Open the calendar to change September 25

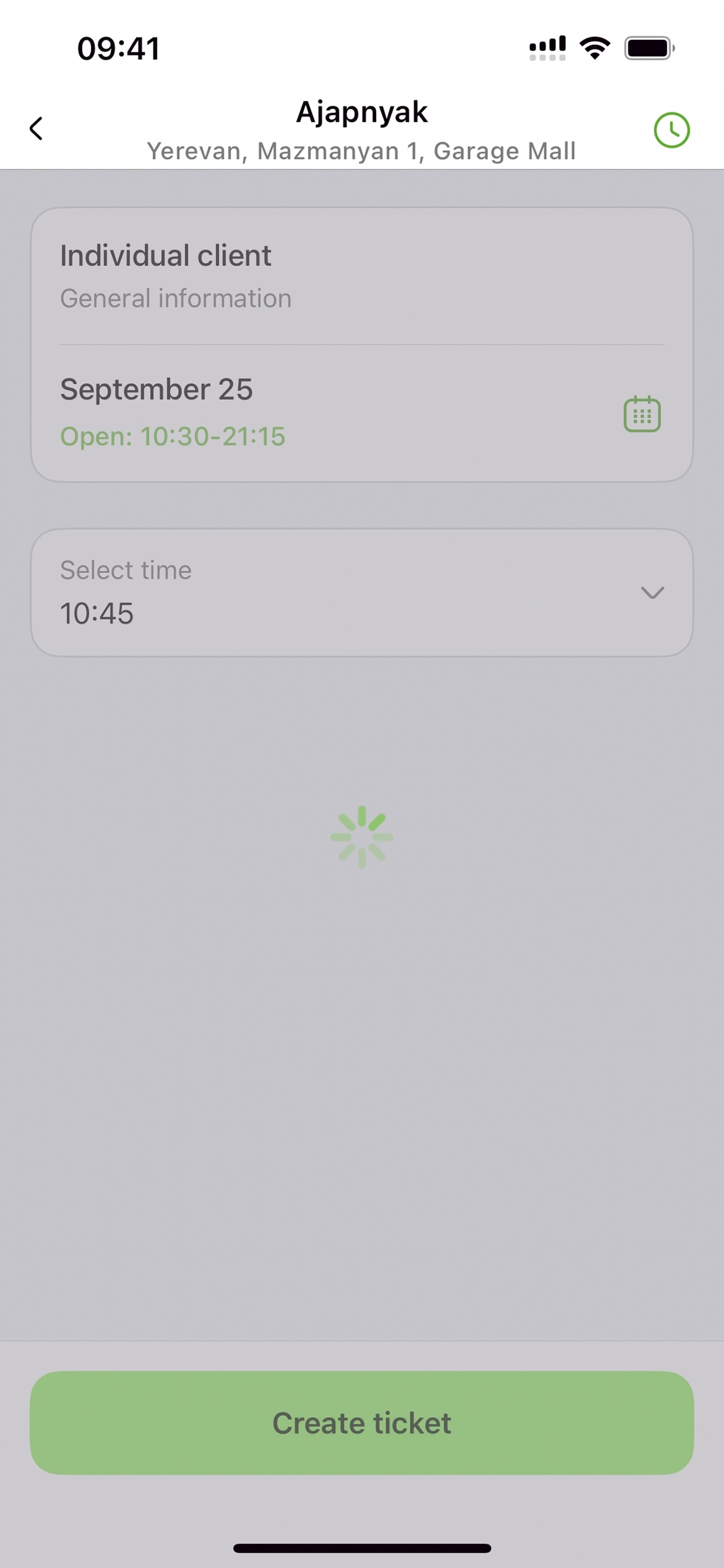642,414
